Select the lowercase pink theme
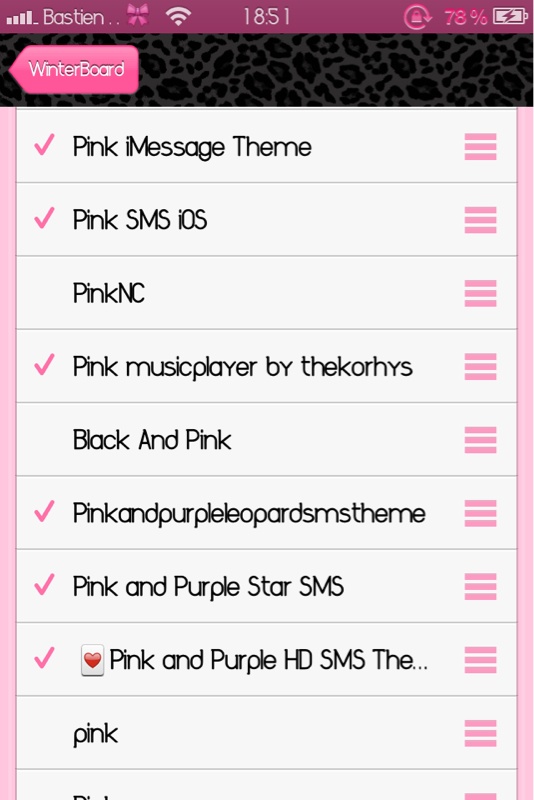 pos(266,733)
